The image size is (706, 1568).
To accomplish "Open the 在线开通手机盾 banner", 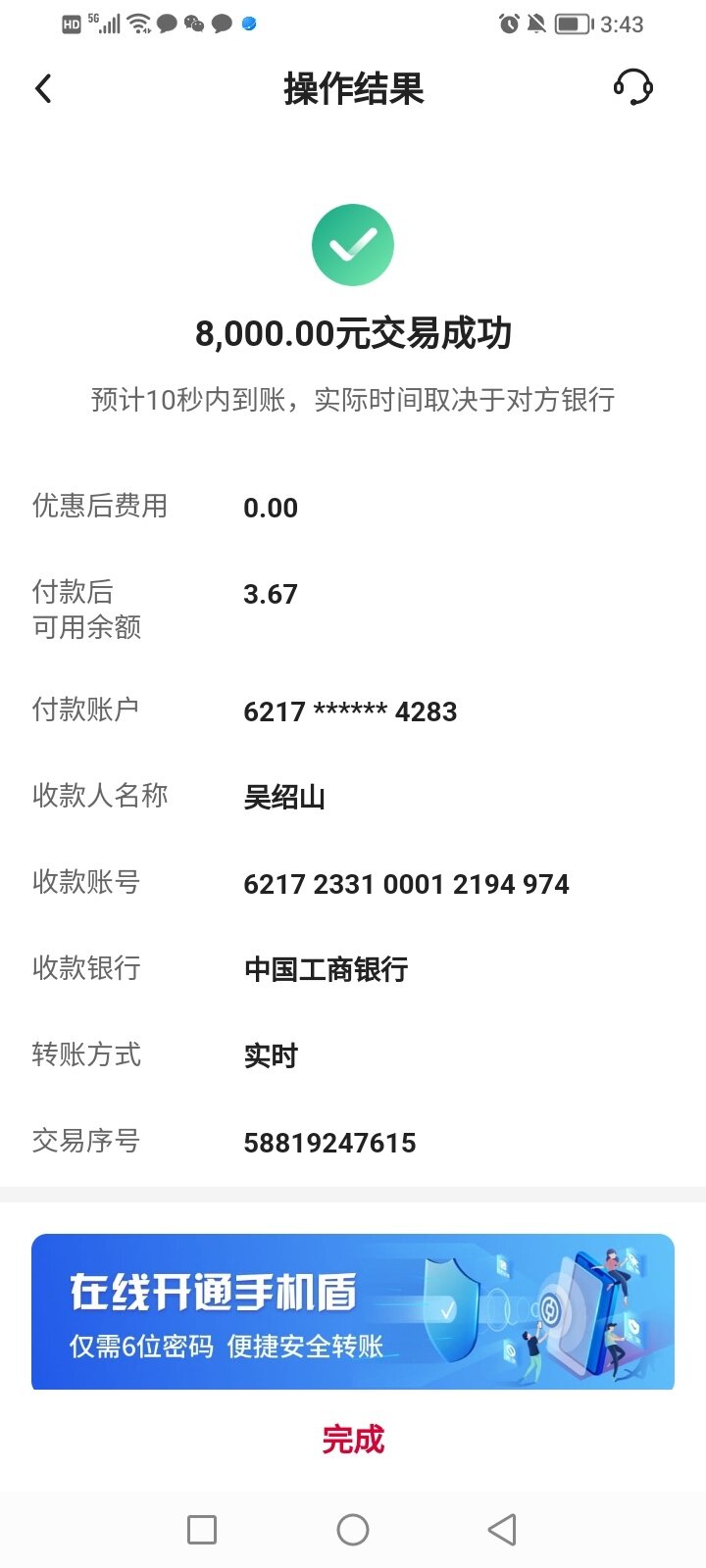I will tap(353, 1311).
